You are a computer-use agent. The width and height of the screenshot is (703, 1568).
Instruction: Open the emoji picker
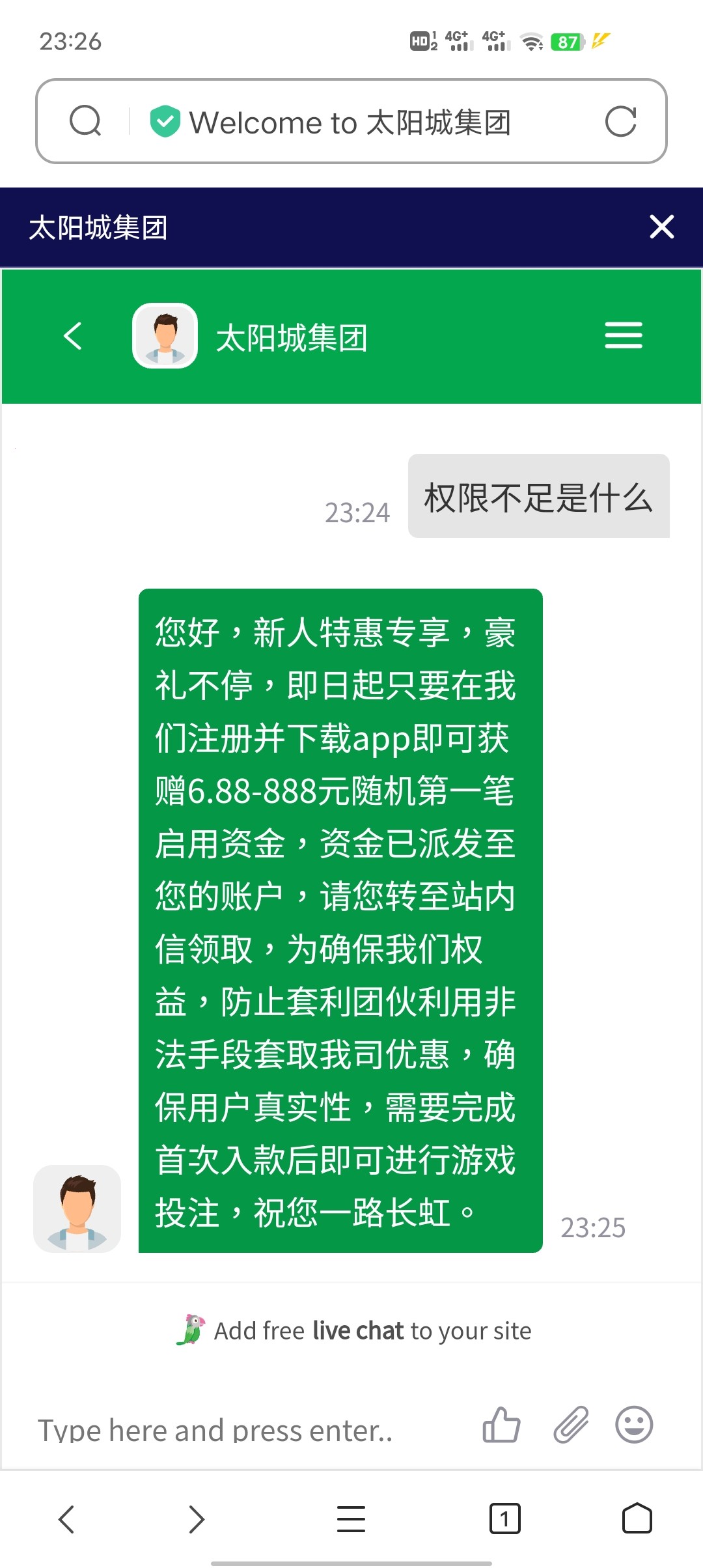click(634, 1425)
